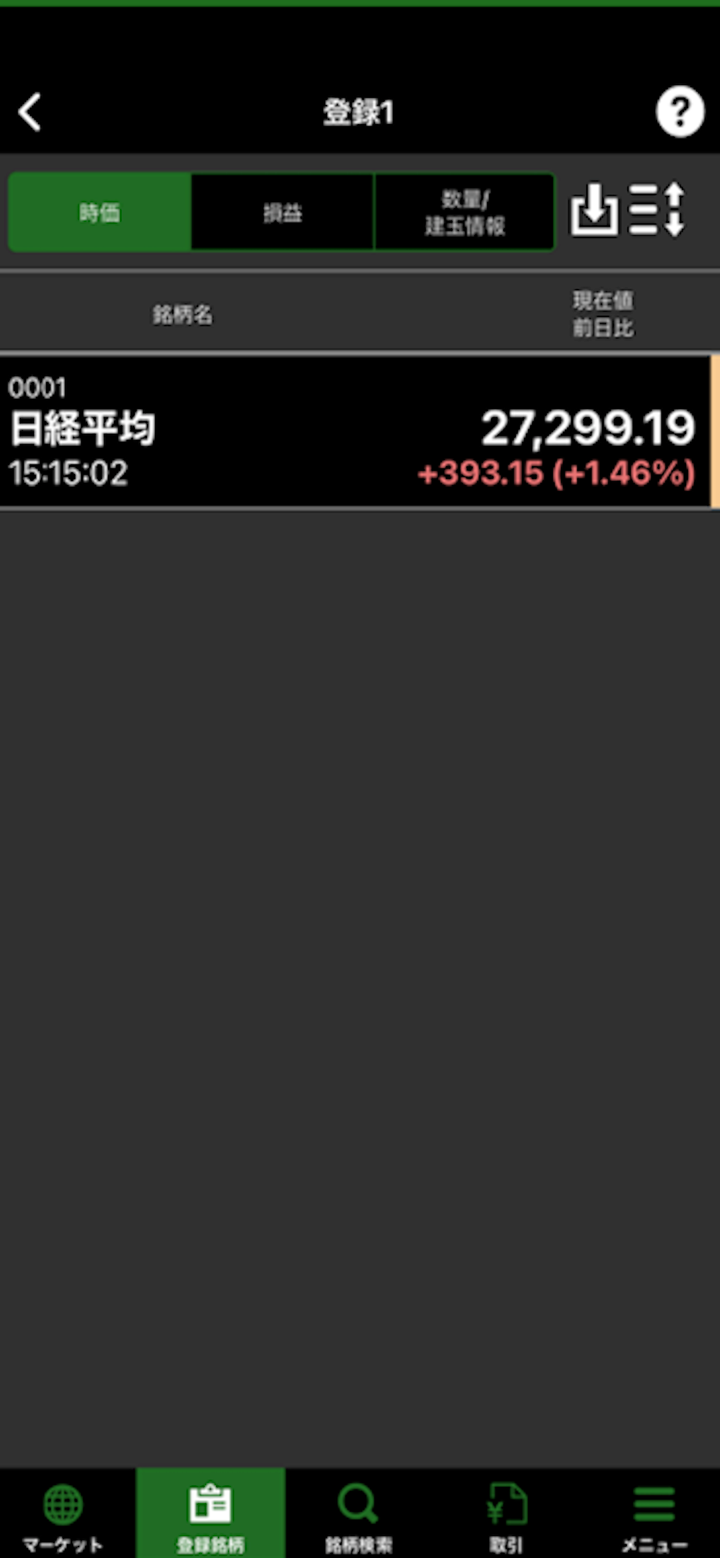Open the sort order icon
This screenshot has height=1558, width=720.
coord(657,211)
